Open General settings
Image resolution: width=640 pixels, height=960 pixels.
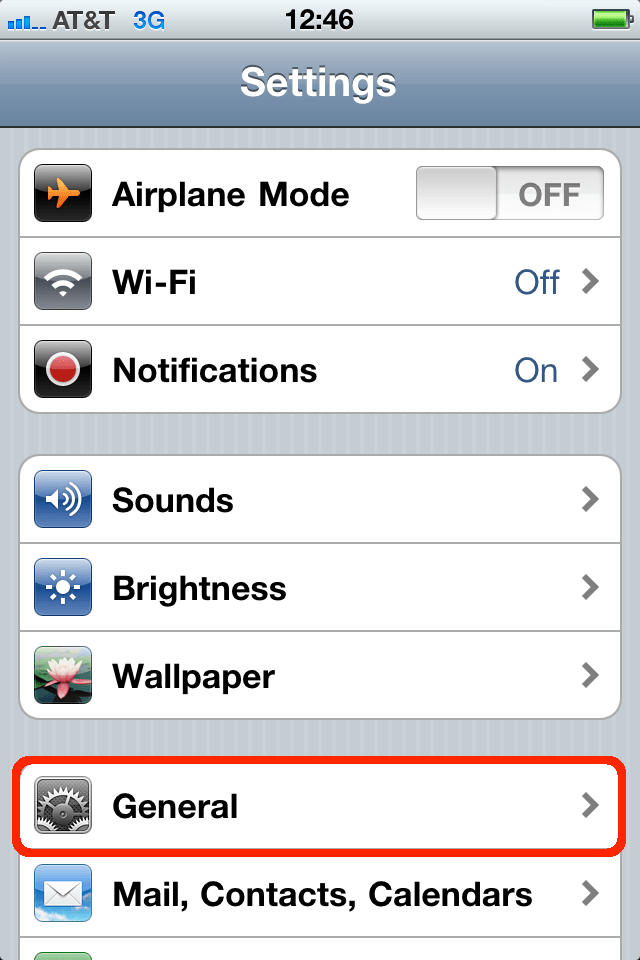point(320,806)
